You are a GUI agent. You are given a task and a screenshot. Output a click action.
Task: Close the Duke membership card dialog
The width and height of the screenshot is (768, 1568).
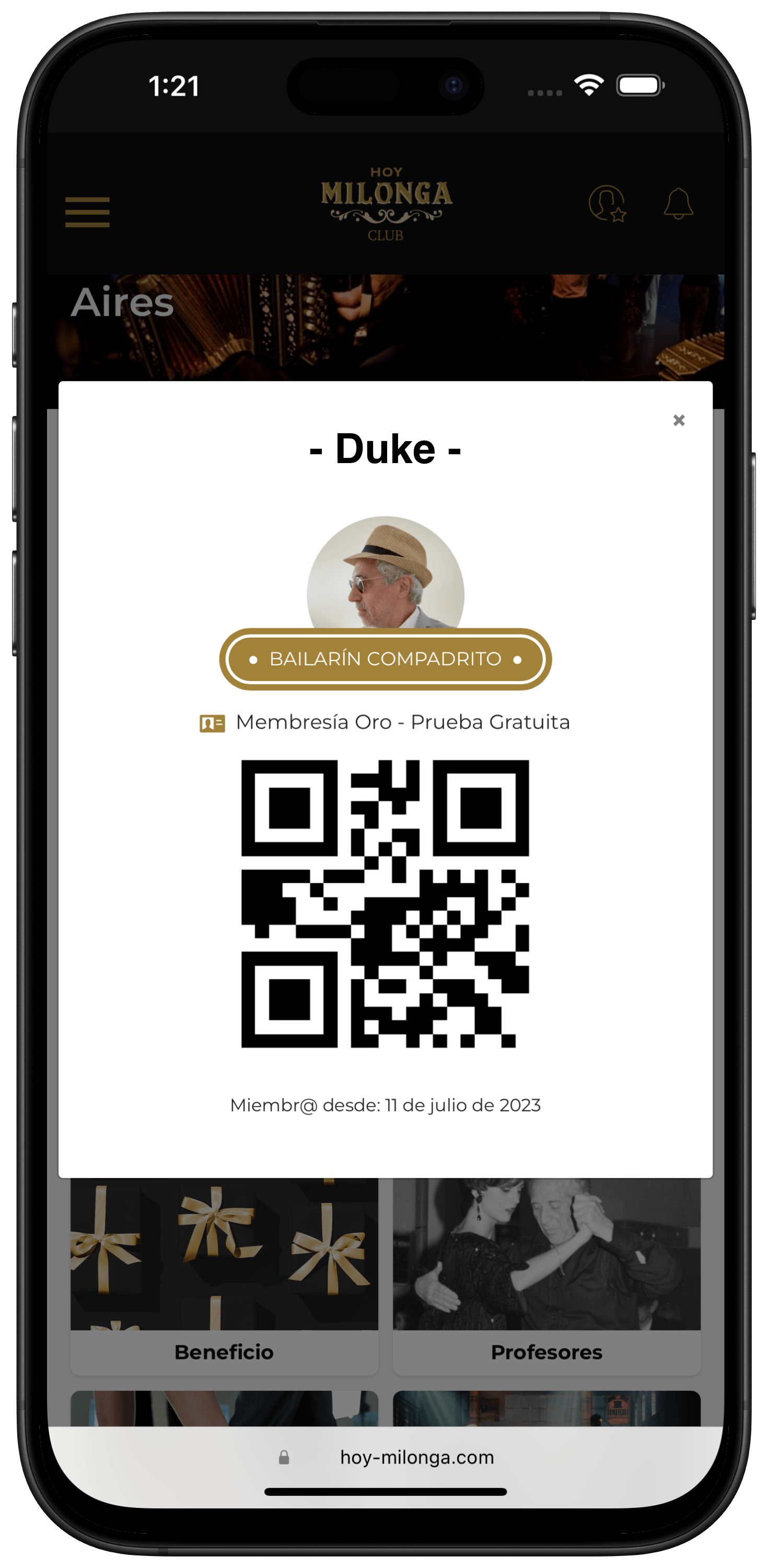679,420
